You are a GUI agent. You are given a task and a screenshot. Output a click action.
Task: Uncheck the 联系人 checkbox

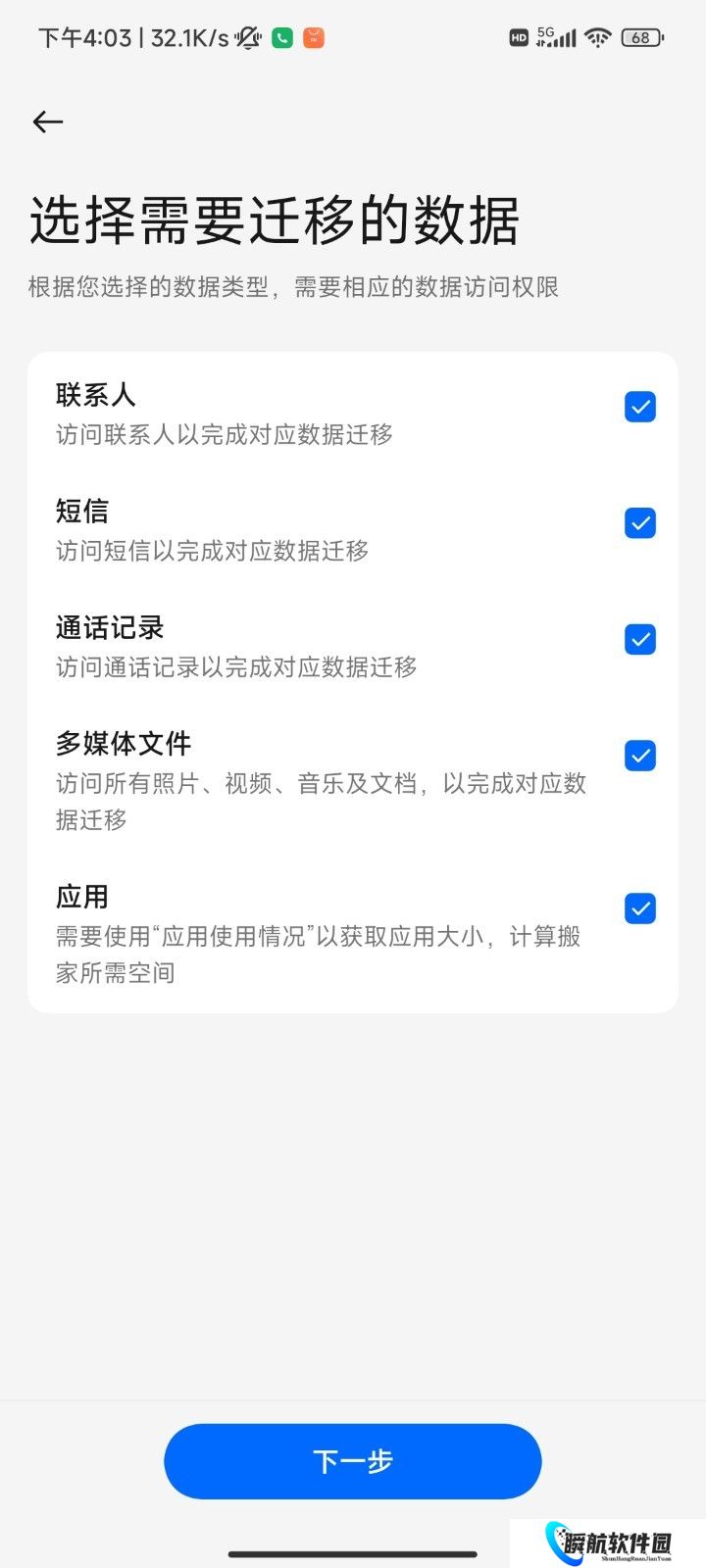tap(640, 407)
